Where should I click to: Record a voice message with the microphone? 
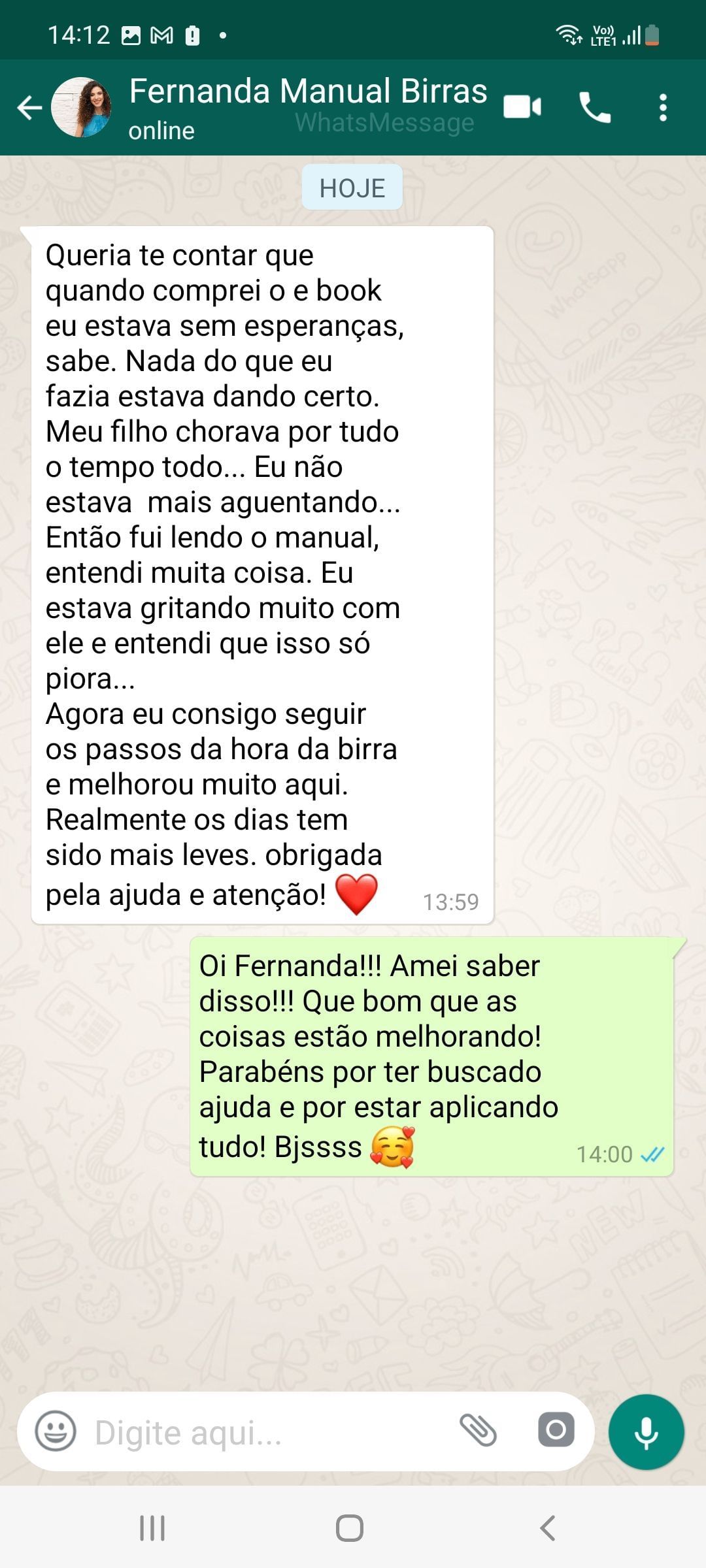pos(646,1431)
